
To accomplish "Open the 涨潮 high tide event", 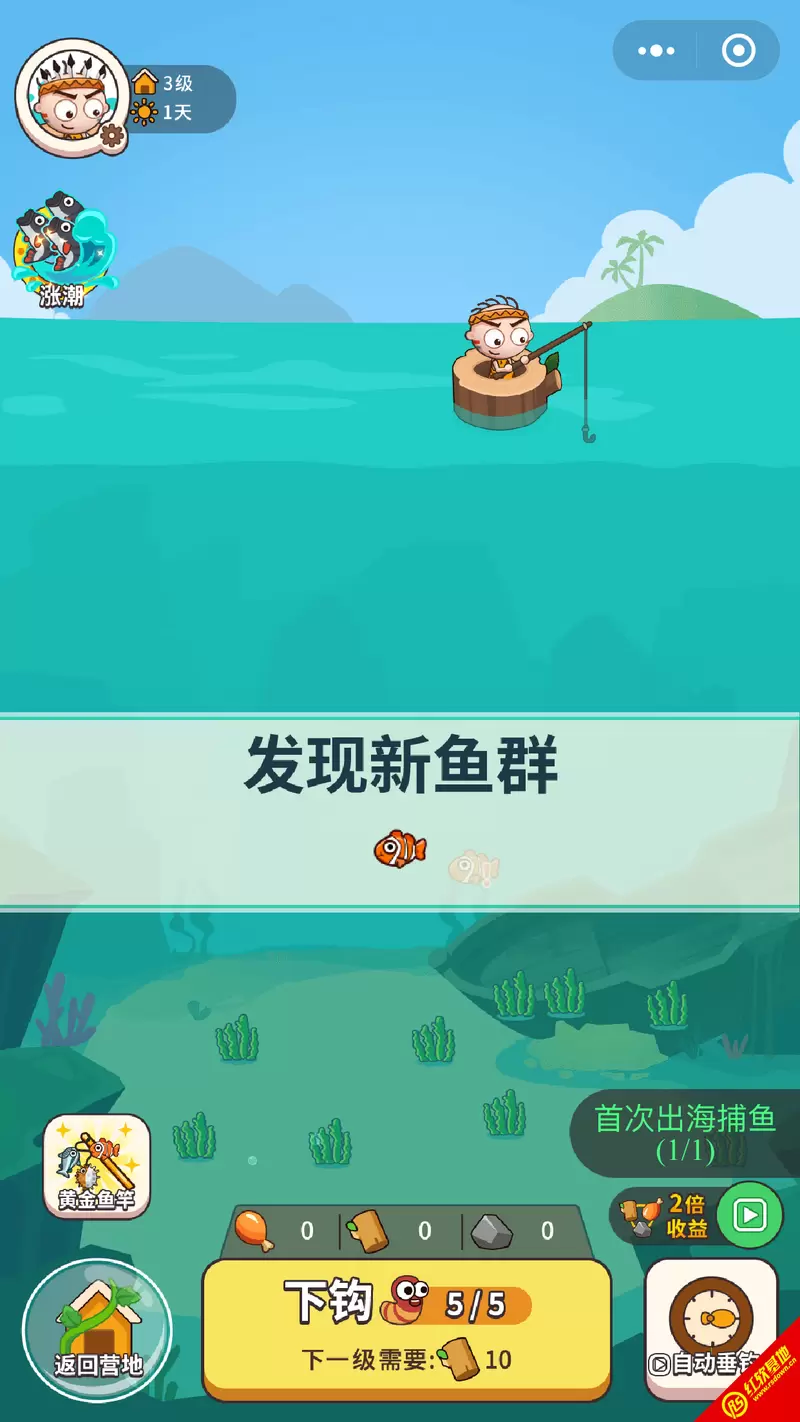I will (x=63, y=250).
